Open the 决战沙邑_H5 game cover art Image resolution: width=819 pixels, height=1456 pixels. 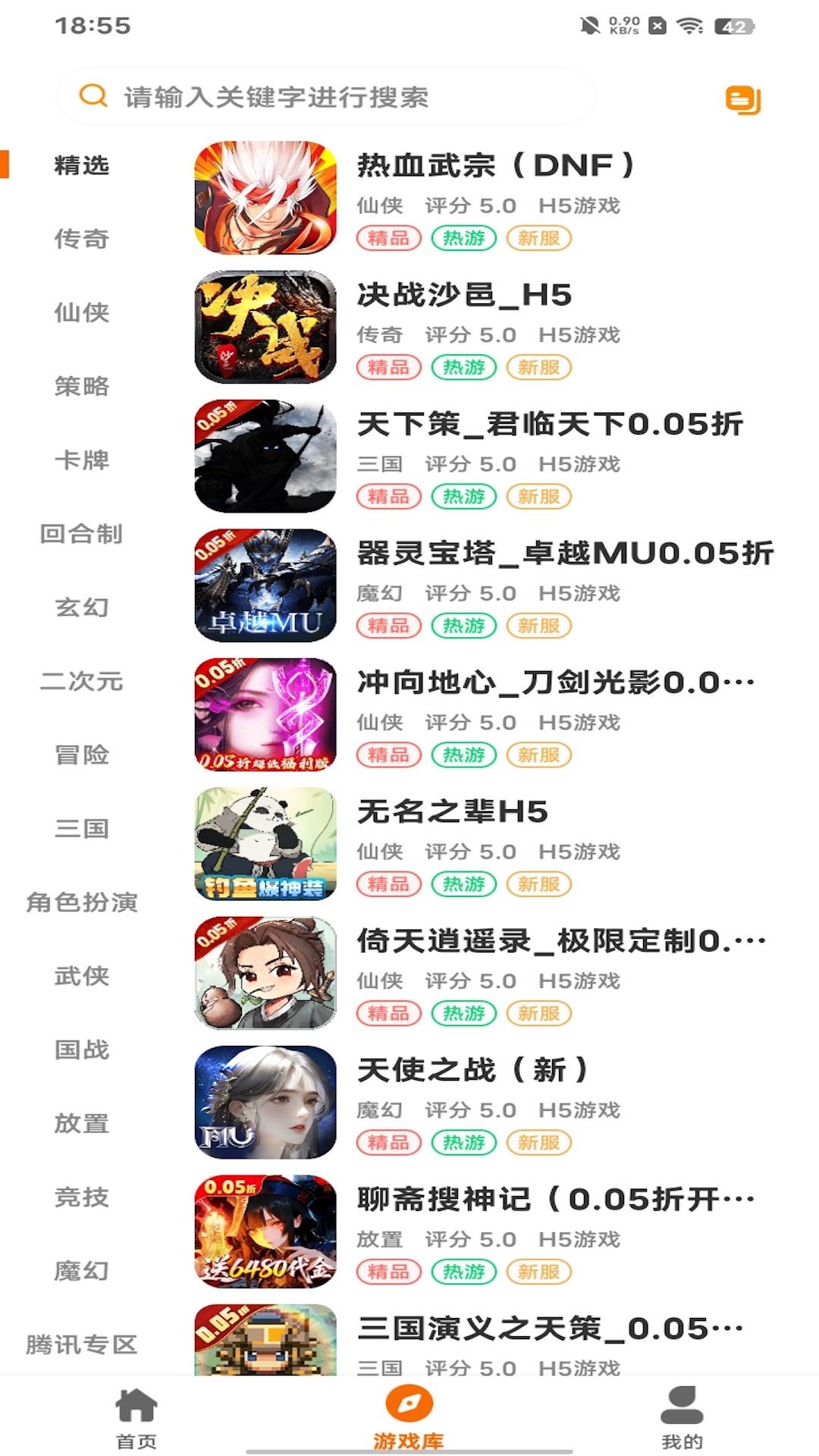click(x=265, y=329)
